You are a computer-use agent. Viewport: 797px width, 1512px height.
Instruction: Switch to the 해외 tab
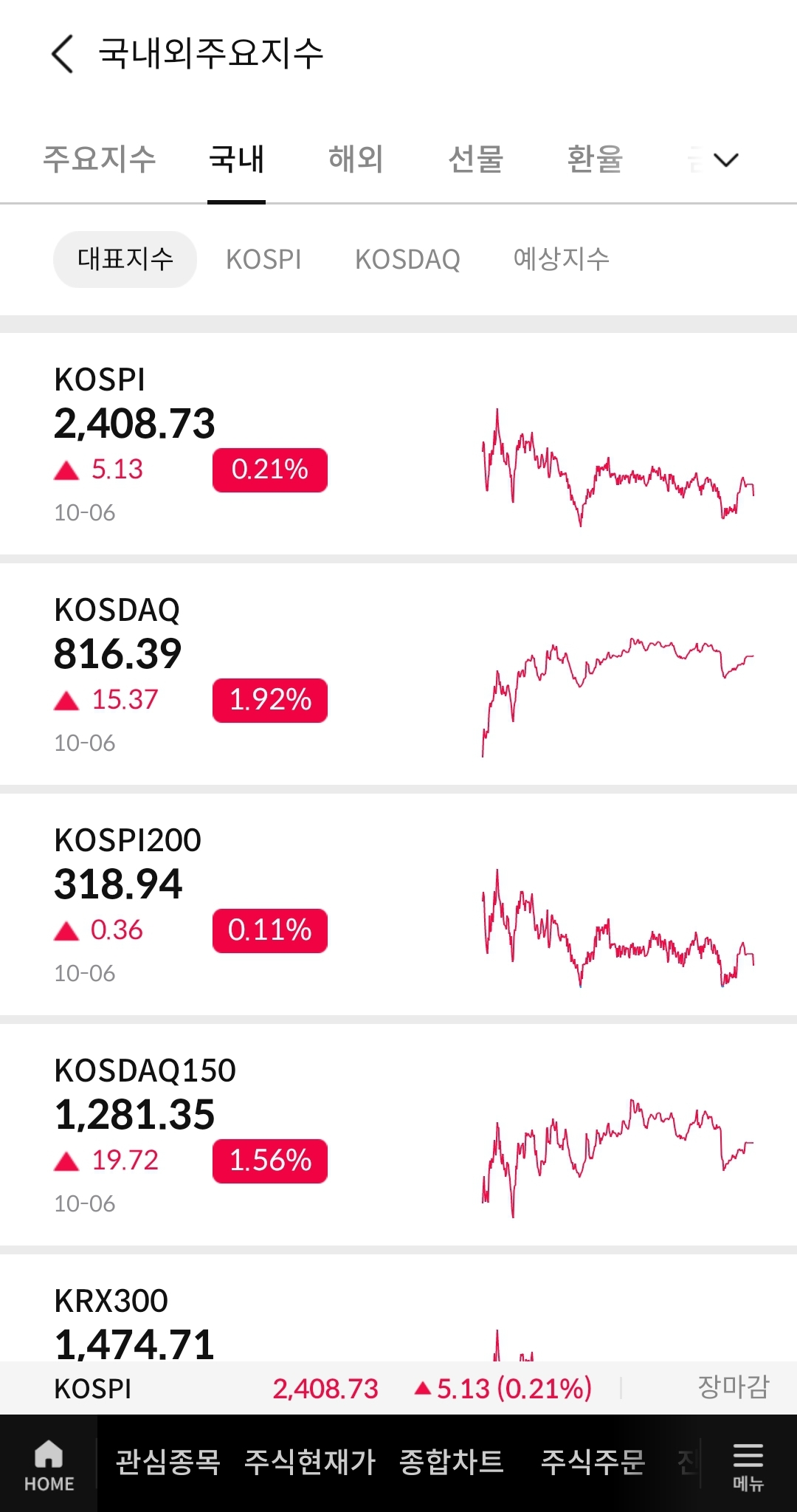(356, 159)
